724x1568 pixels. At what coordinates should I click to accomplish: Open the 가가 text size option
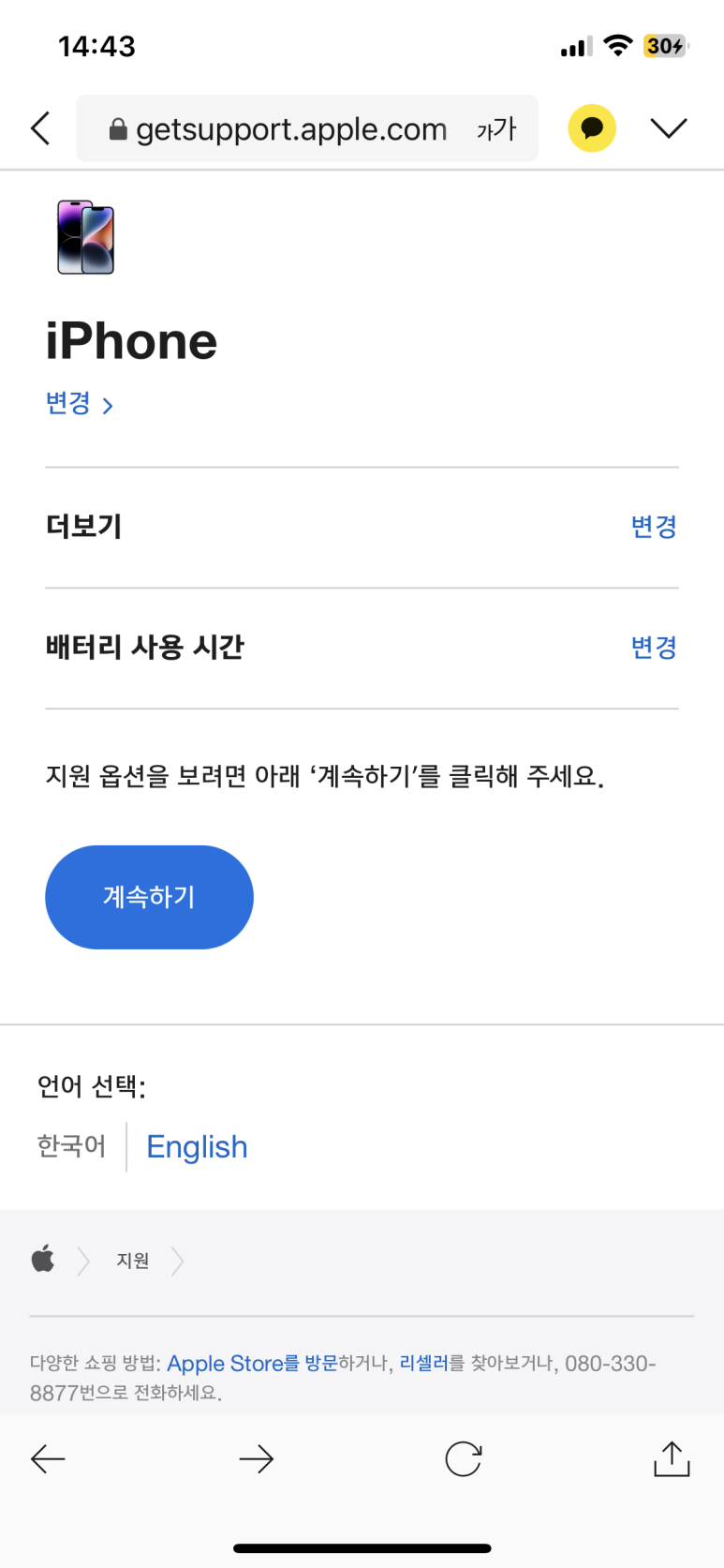496,128
